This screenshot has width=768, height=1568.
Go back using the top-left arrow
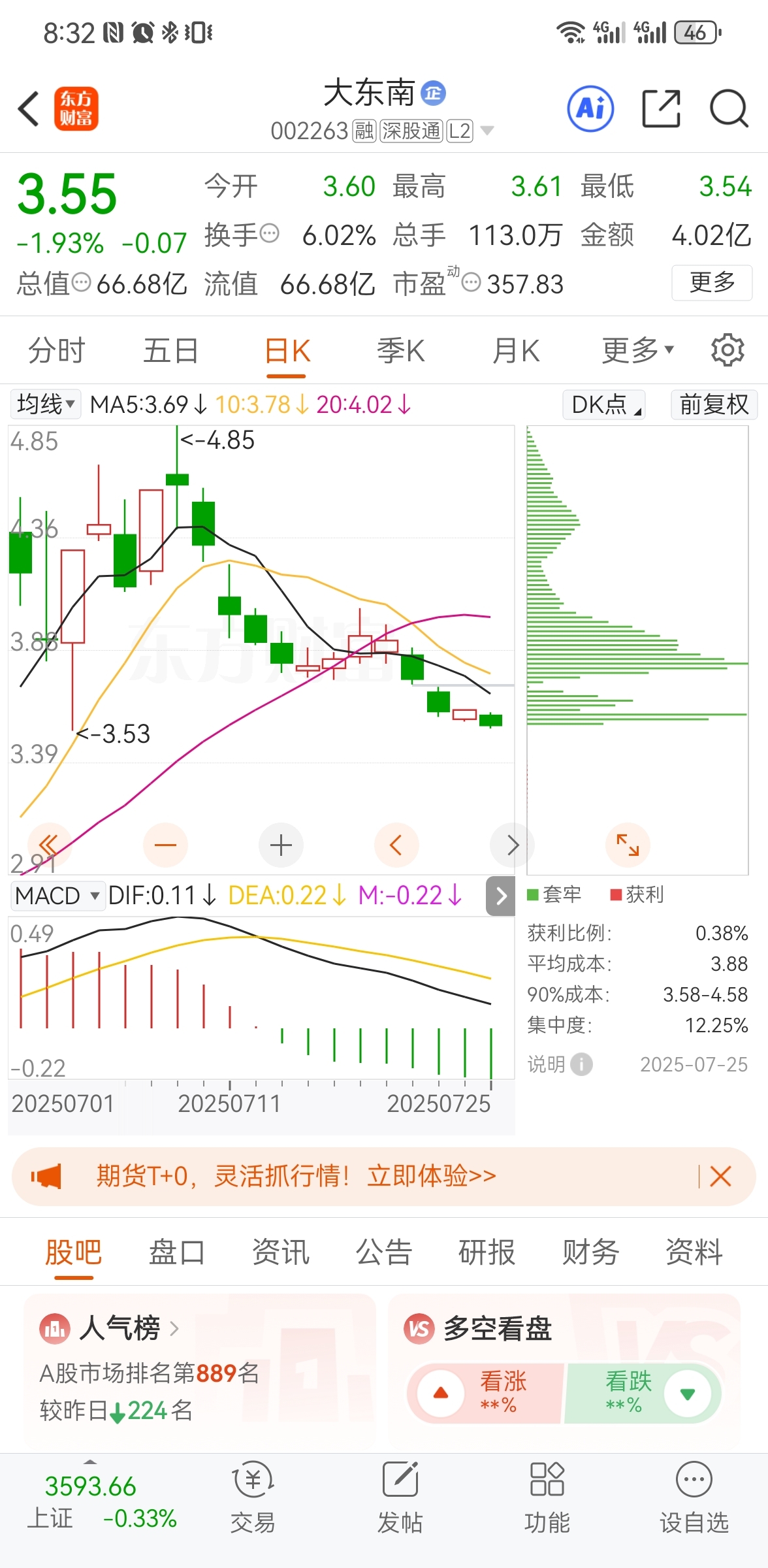click(29, 108)
